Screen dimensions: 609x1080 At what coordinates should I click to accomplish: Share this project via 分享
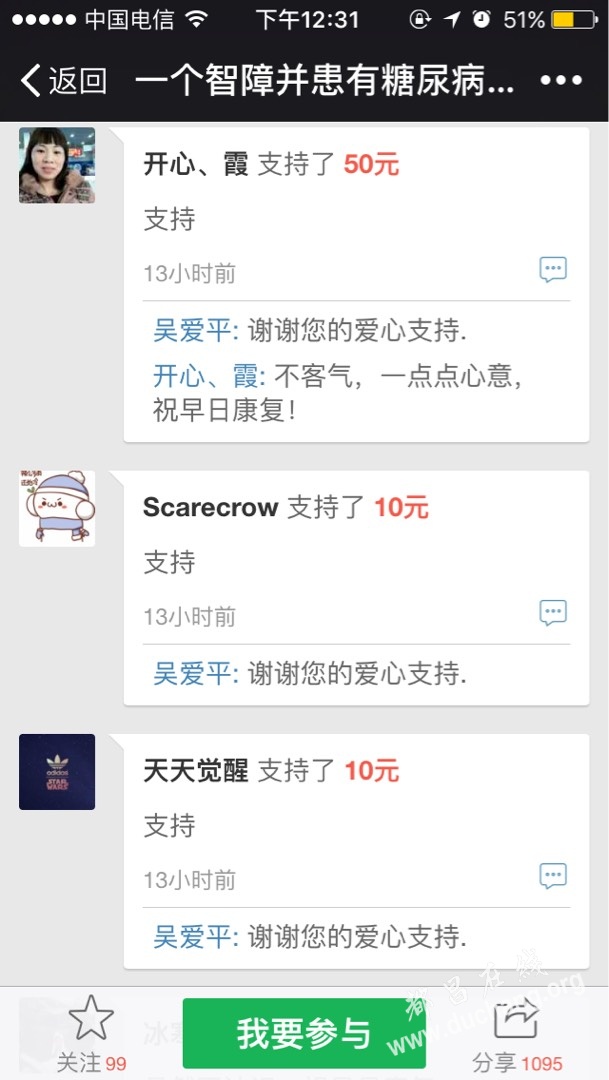(x=517, y=1032)
